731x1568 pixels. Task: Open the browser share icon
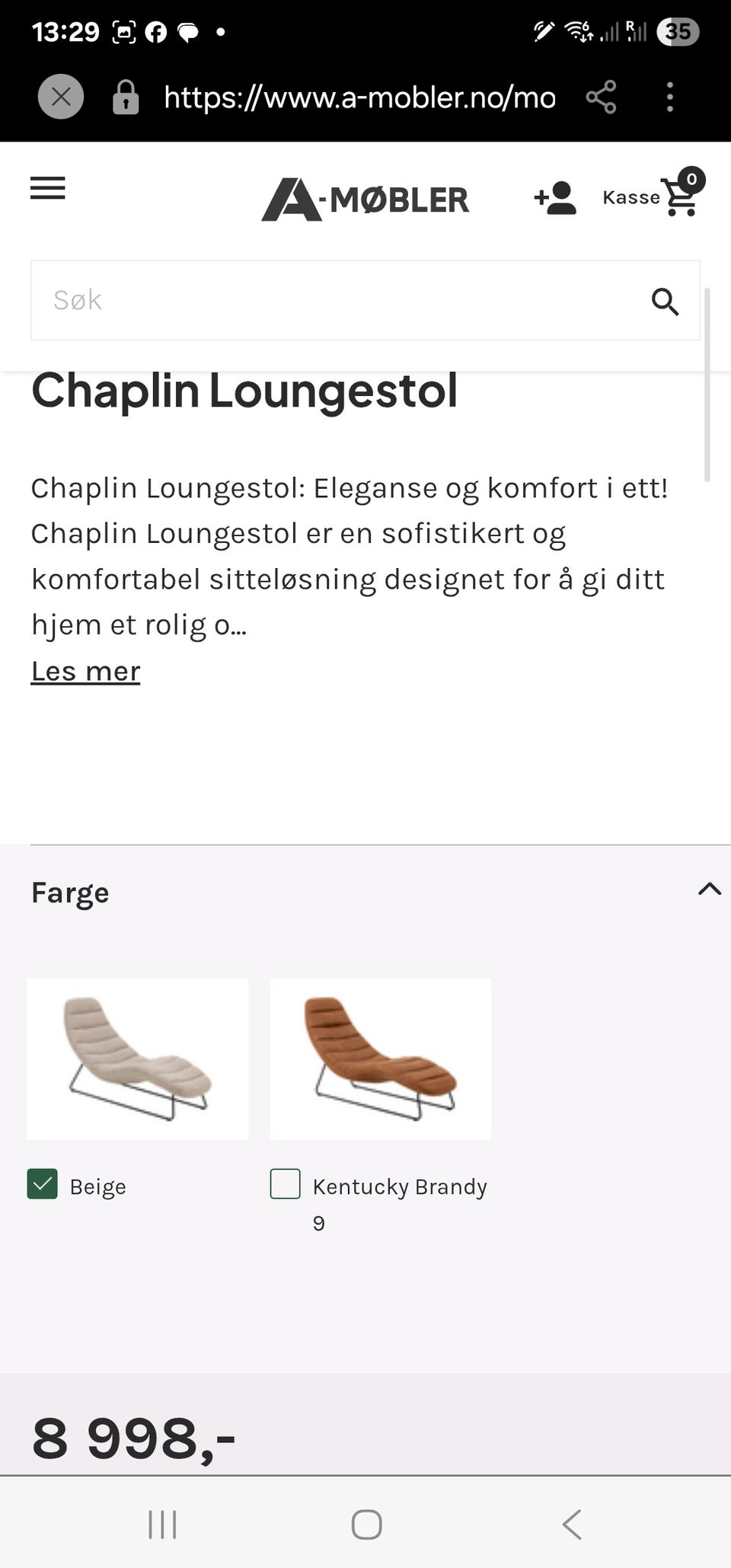tap(601, 97)
